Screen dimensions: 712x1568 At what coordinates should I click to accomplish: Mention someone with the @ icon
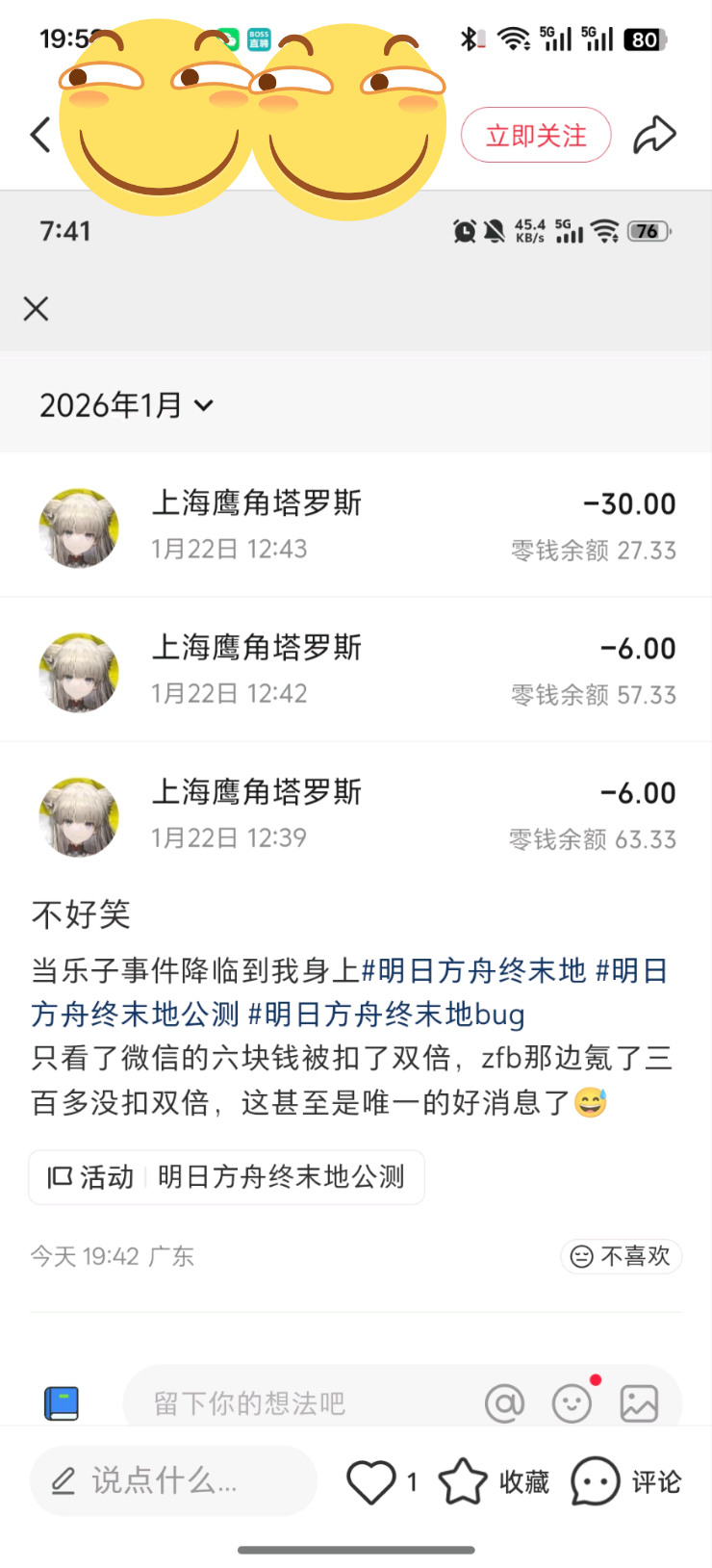pos(504,1402)
